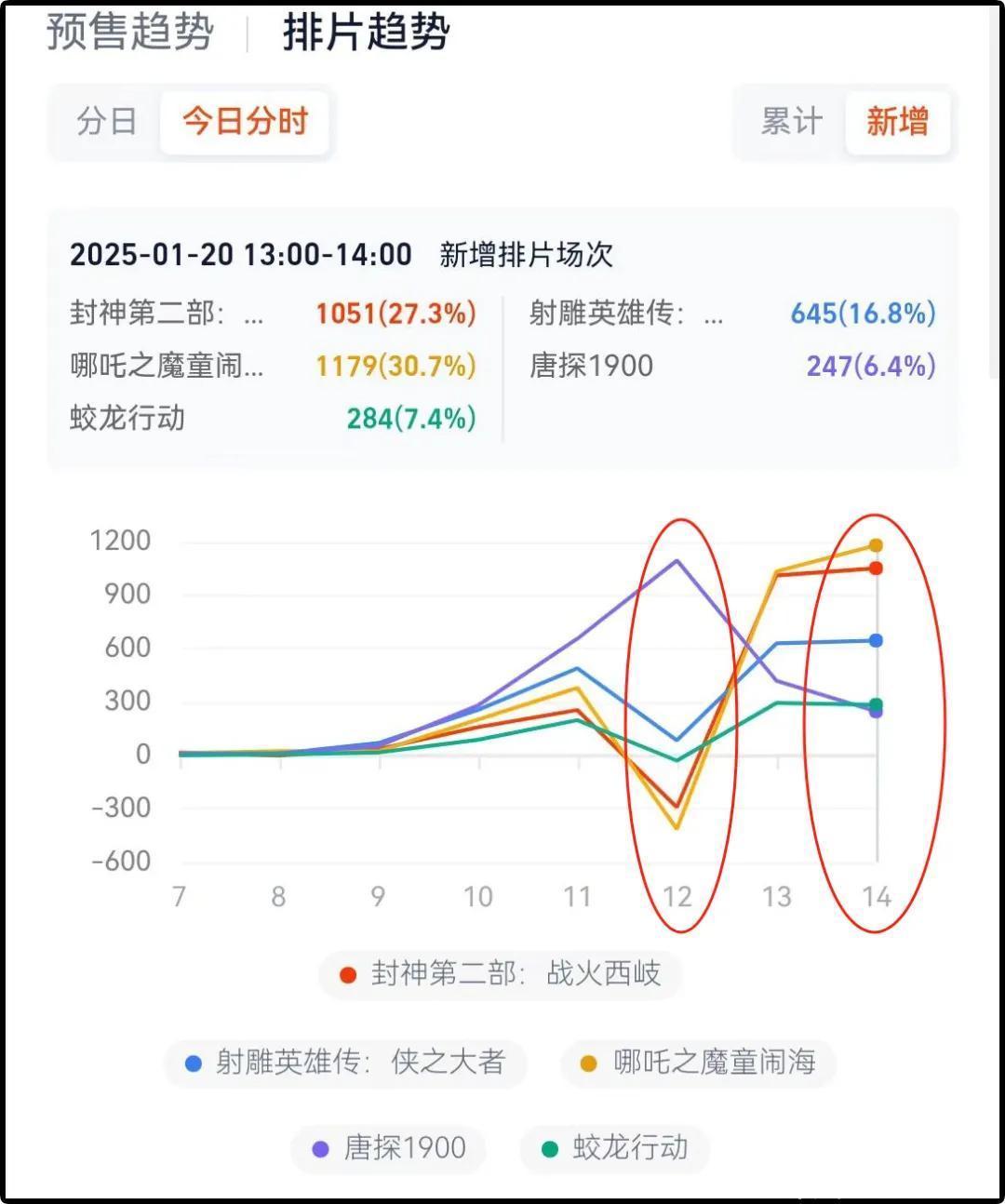Toggle the 蛟龙行动 legend line

[x=615, y=1148]
